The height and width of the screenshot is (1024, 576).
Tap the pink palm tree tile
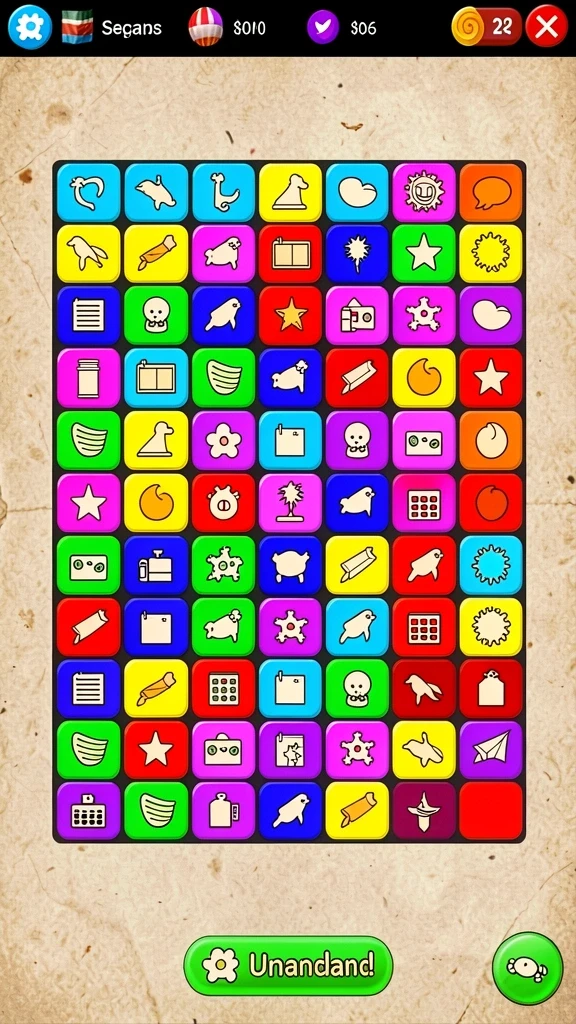point(290,503)
